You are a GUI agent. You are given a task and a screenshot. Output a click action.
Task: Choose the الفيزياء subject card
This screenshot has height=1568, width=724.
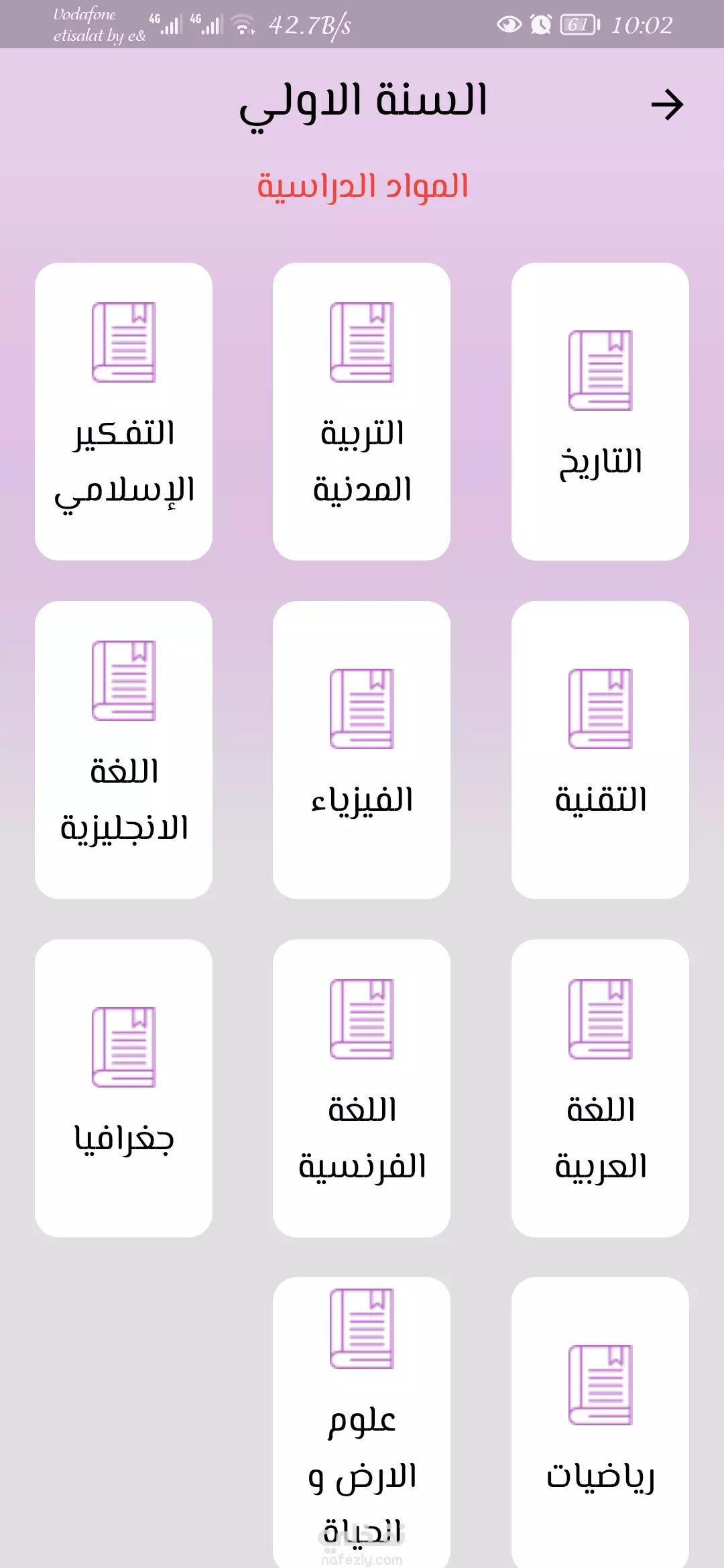click(x=361, y=750)
